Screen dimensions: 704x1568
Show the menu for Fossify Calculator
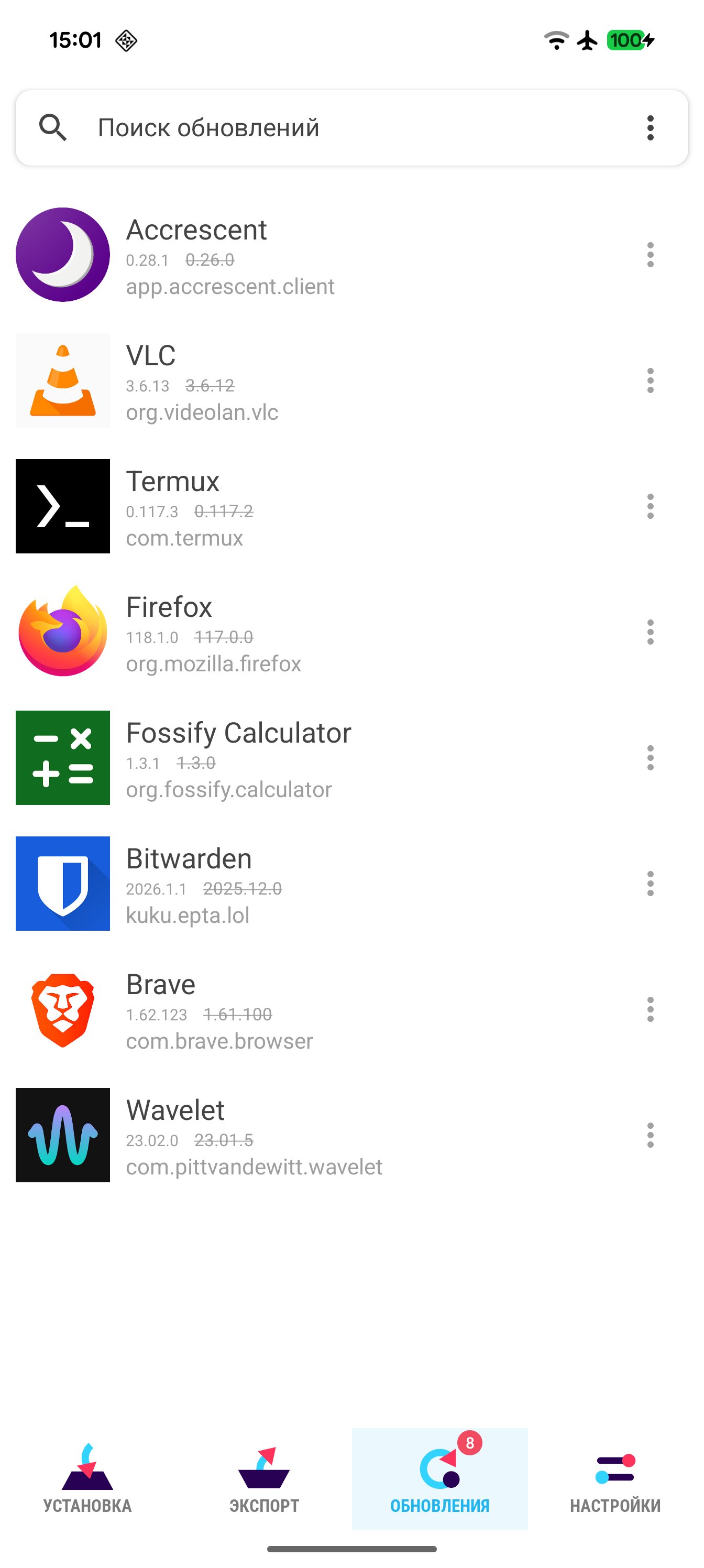[x=650, y=758]
